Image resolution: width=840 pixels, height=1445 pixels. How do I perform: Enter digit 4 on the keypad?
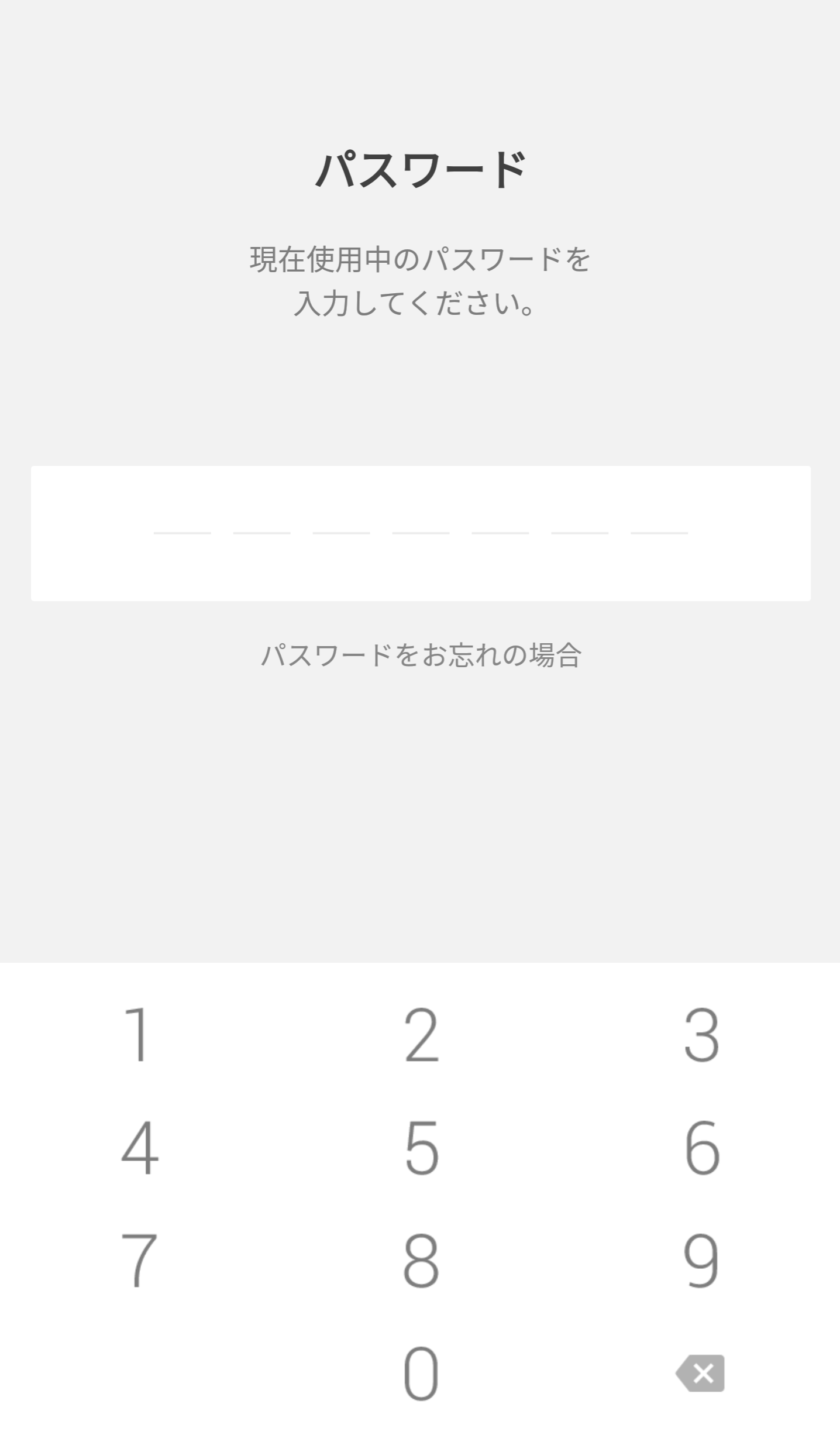pos(140,1147)
